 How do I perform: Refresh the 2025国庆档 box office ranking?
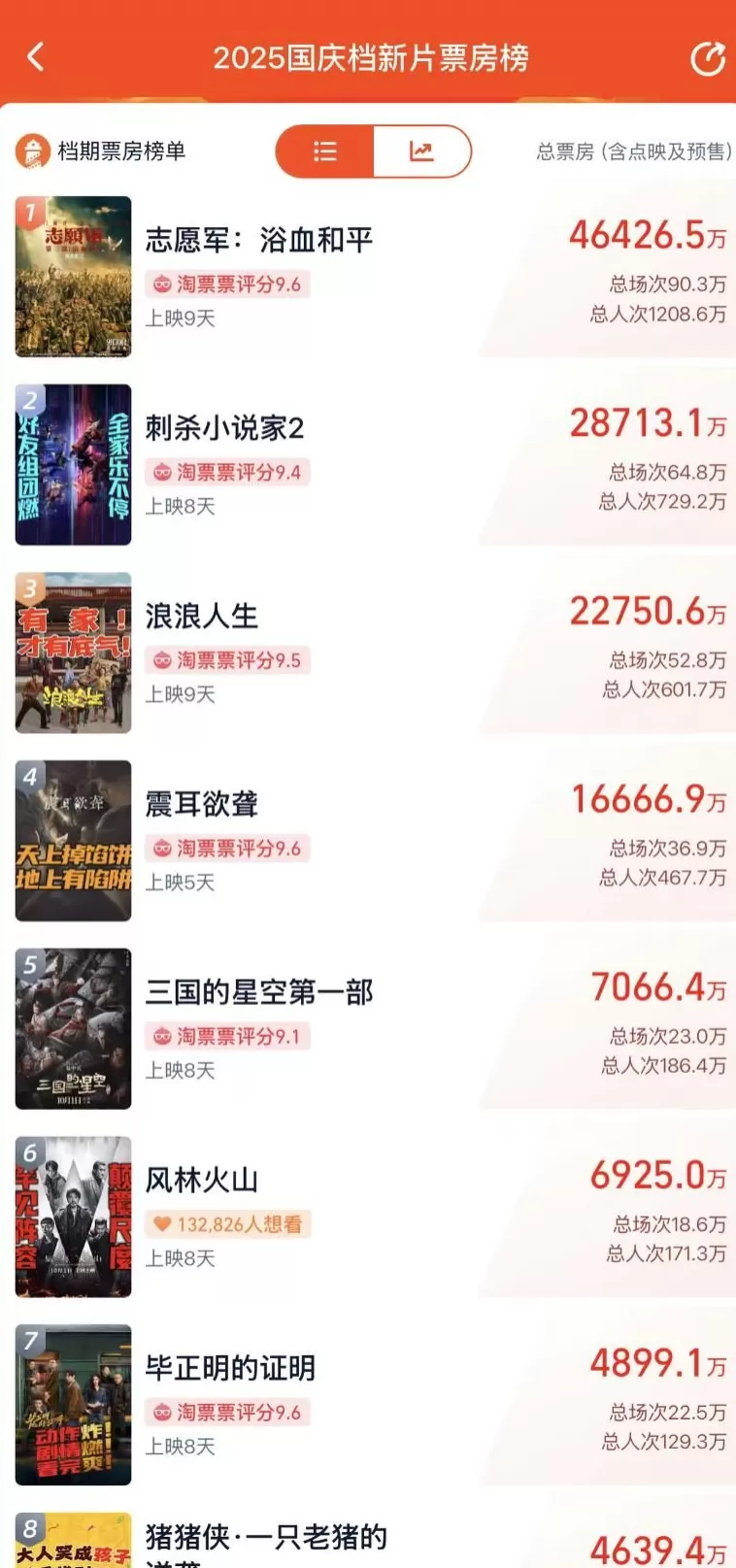[x=710, y=56]
